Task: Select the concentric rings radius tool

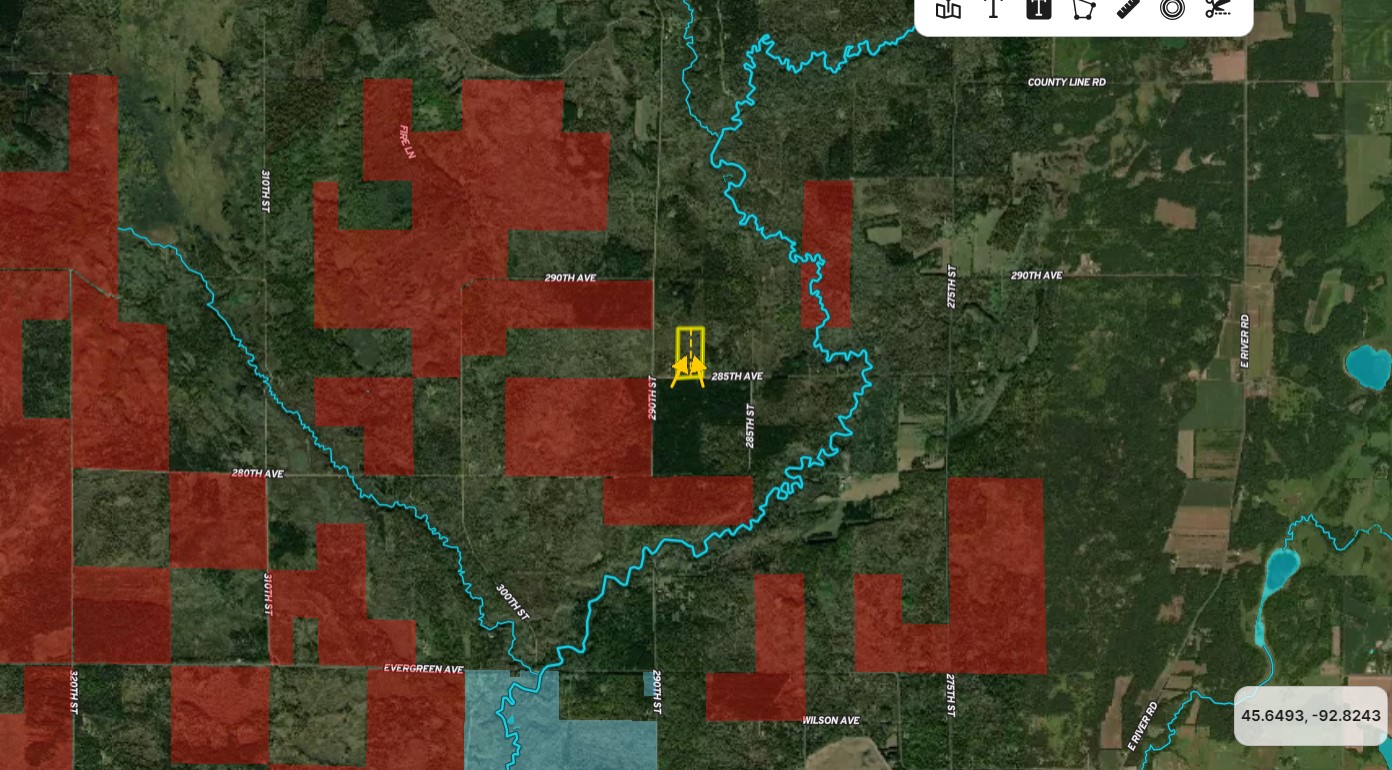Action: pyautogui.click(x=1172, y=9)
